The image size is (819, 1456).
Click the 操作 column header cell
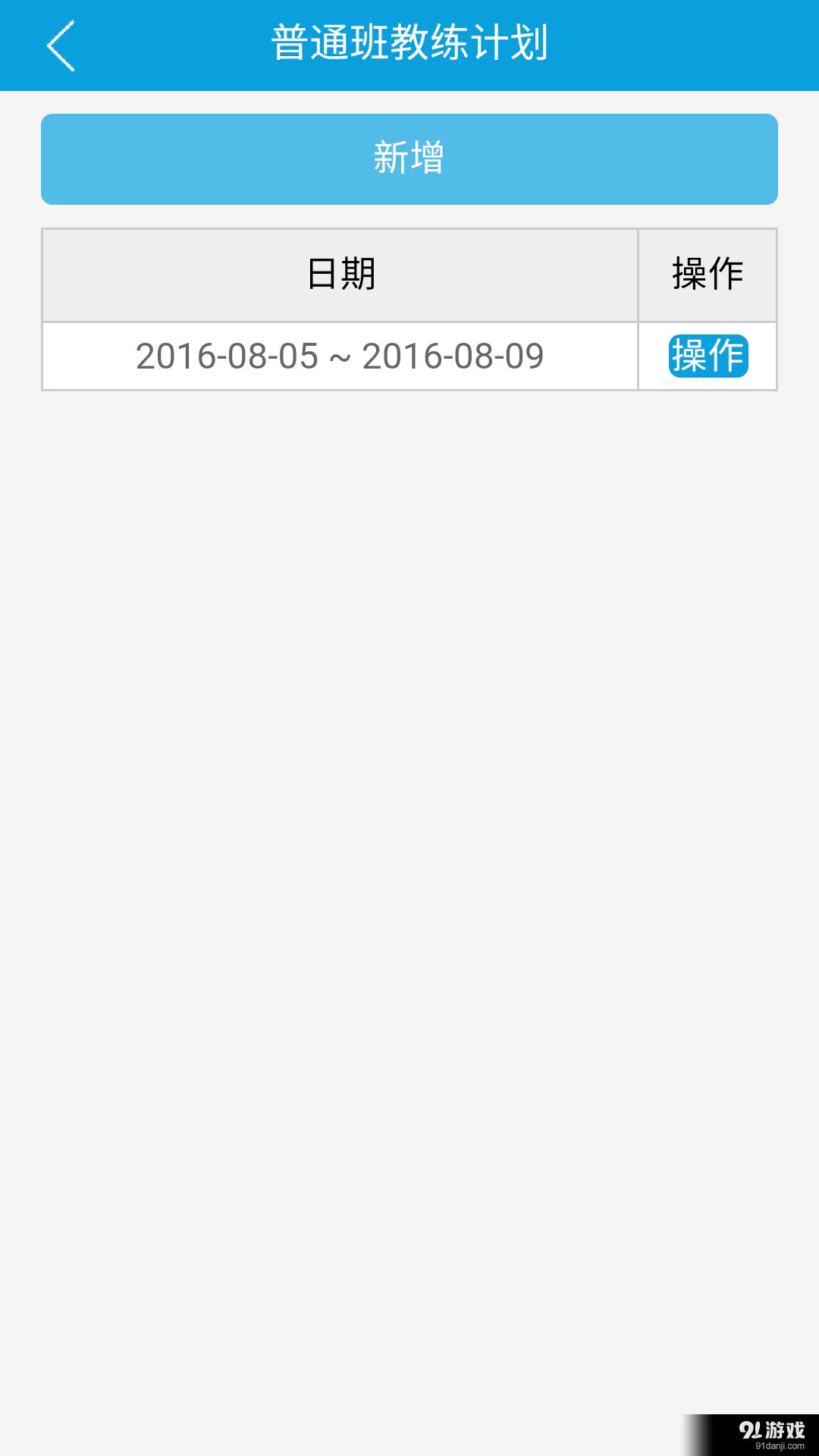coord(707,275)
